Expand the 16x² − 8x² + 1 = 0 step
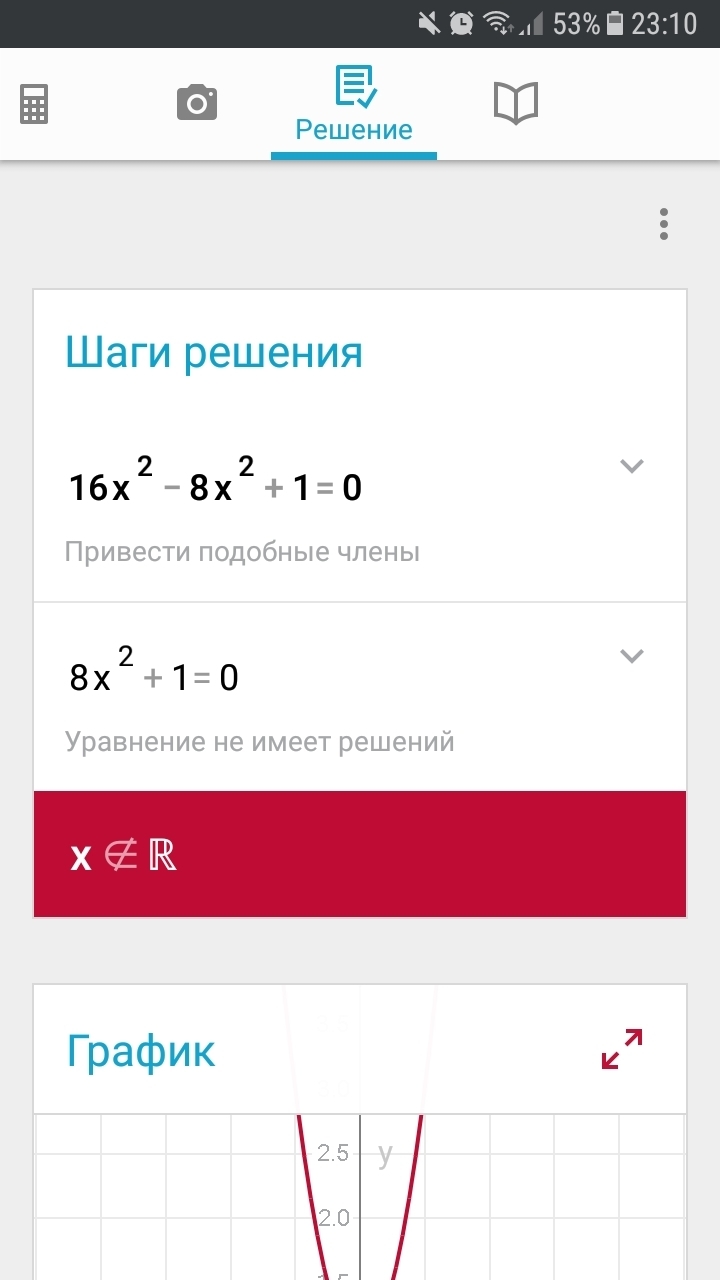This screenshot has height=1280, width=720. click(x=631, y=466)
